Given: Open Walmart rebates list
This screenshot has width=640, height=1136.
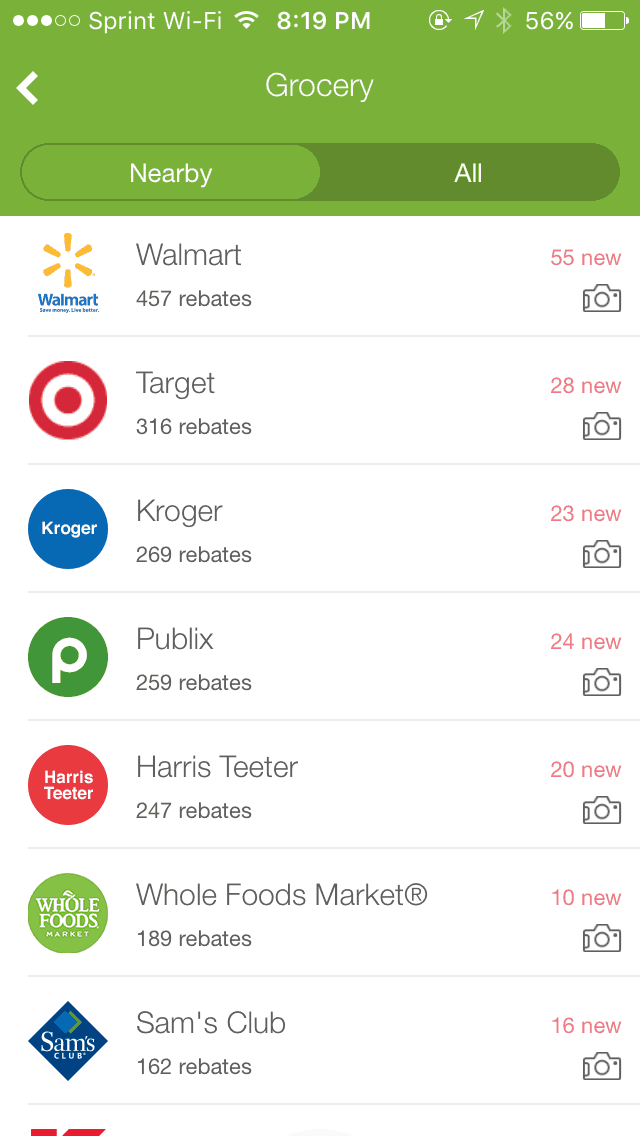Looking at the screenshot, I should coord(300,274).
